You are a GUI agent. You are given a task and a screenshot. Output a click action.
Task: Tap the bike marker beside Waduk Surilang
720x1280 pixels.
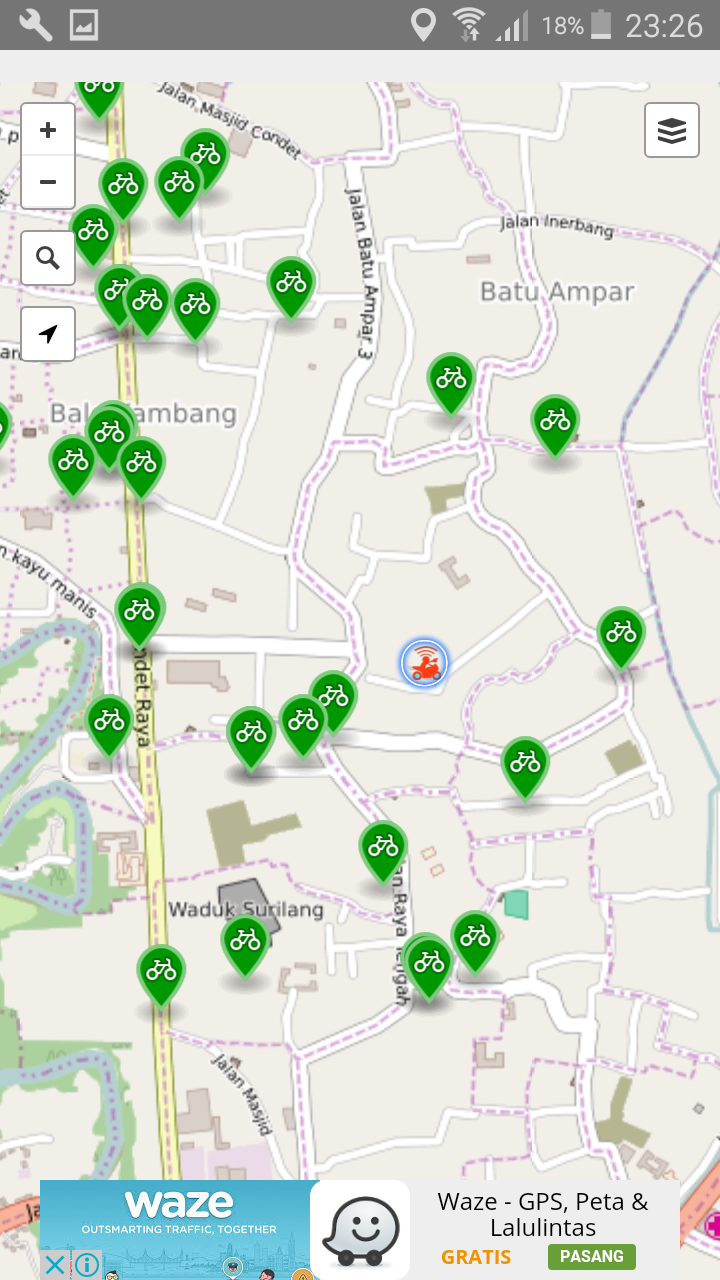click(244, 940)
